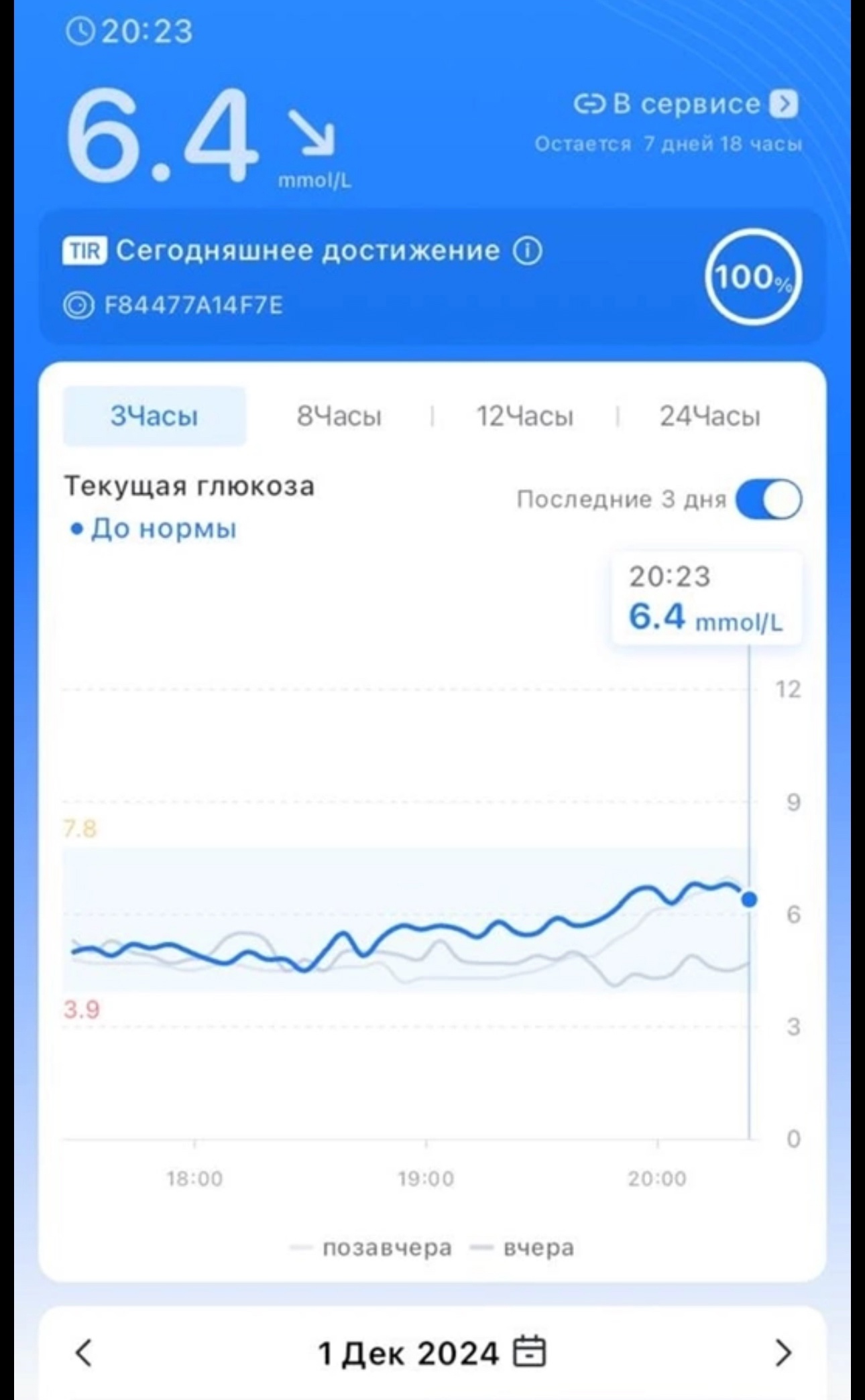The height and width of the screenshot is (1400, 865).
Task: Switch to the 24Часы tab
Action: tap(709, 416)
